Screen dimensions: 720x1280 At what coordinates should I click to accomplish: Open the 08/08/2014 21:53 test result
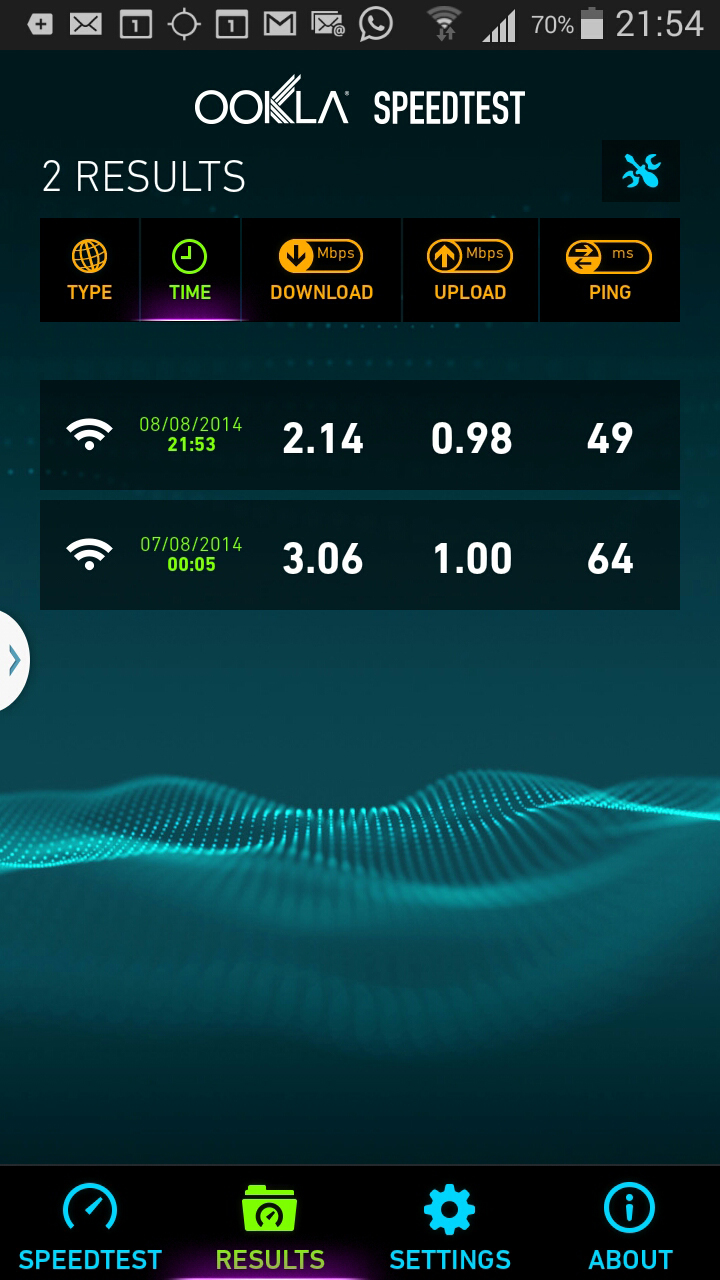(x=360, y=436)
